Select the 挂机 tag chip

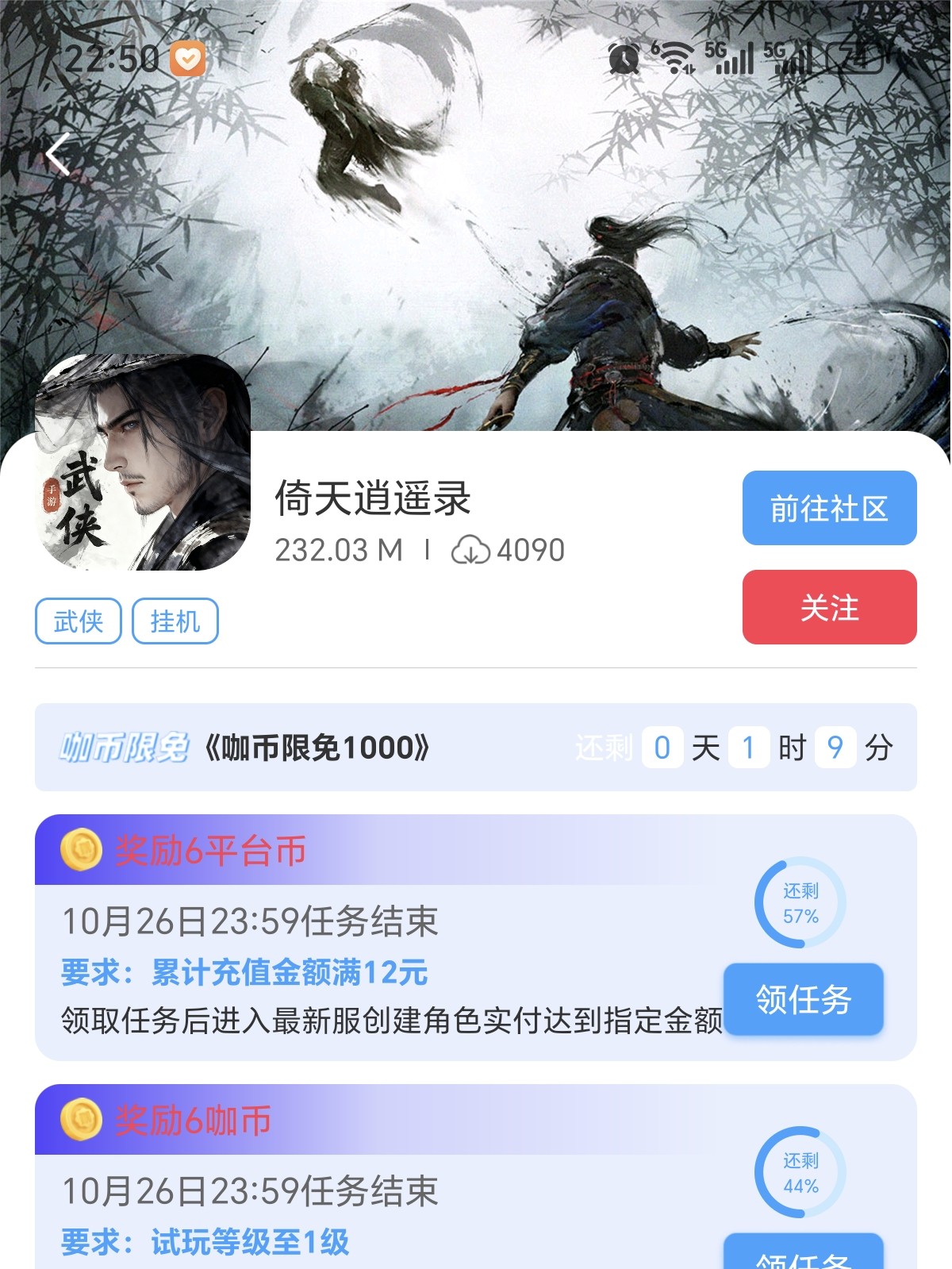[x=175, y=621]
